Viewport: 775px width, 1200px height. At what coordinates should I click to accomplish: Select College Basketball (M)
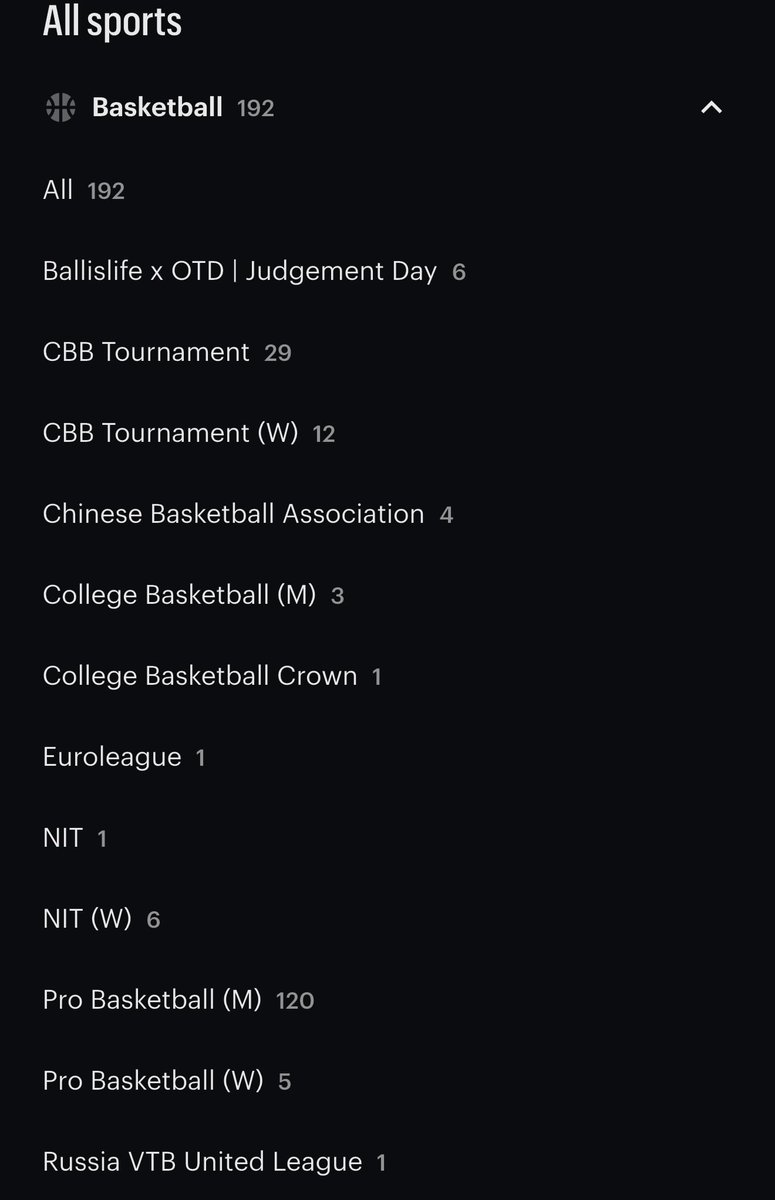tap(179, 595)
